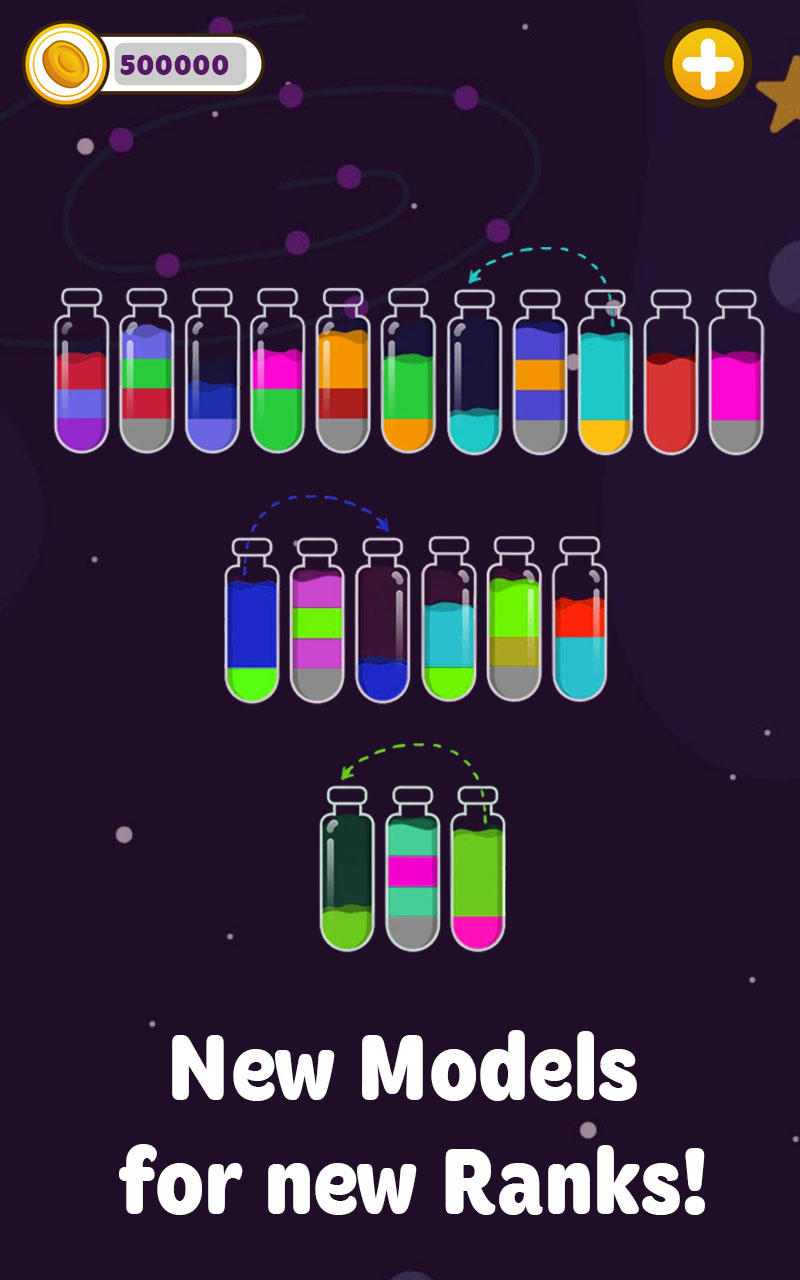The width and height of the screenshot is (800, 1280).
Task: Tap the plus button to buy coins
Action: pos(706,63)
